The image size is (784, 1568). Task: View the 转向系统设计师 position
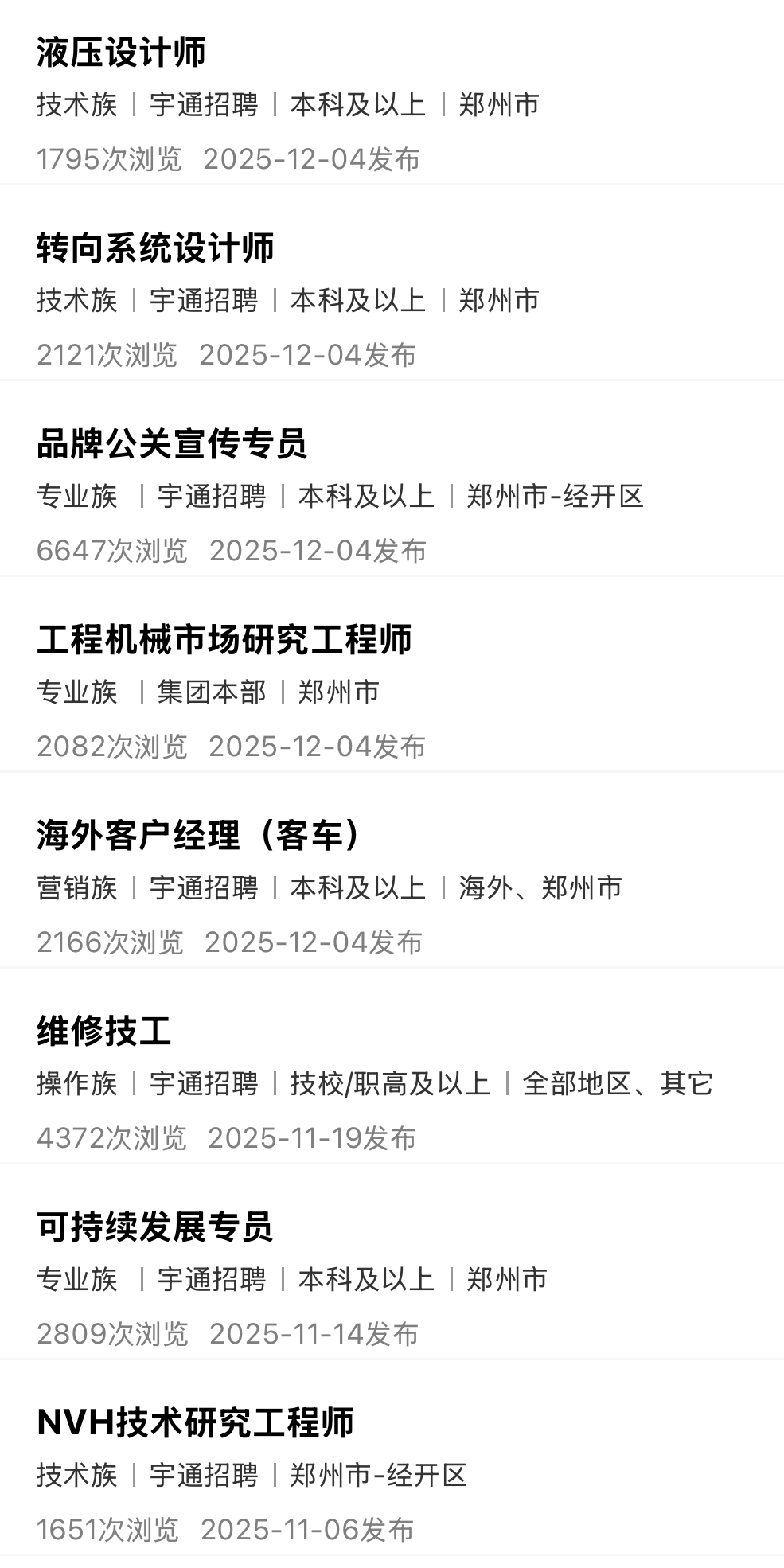pyautogui.click(x=156, y=248)
